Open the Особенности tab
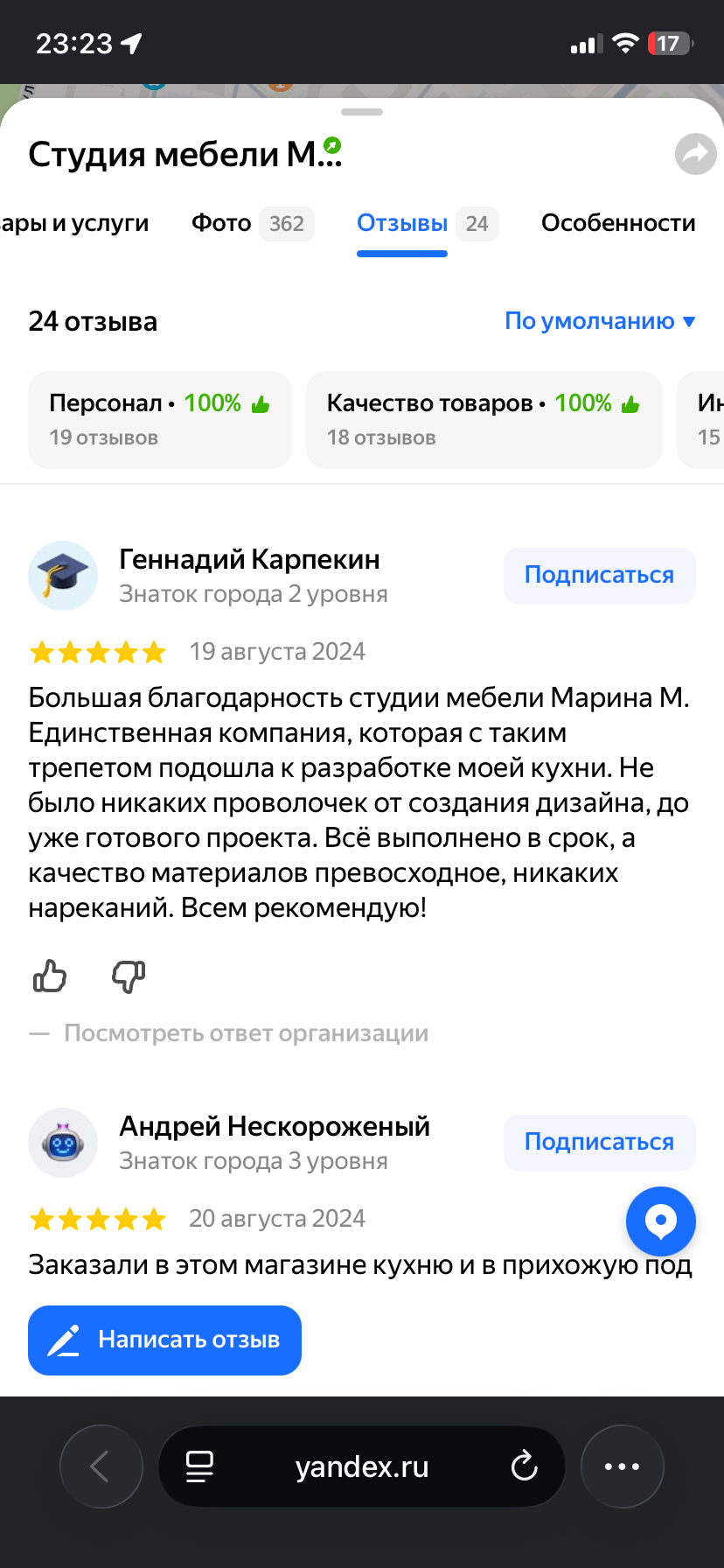Screen dimensions: 724x1568 [x=618, y=224]
